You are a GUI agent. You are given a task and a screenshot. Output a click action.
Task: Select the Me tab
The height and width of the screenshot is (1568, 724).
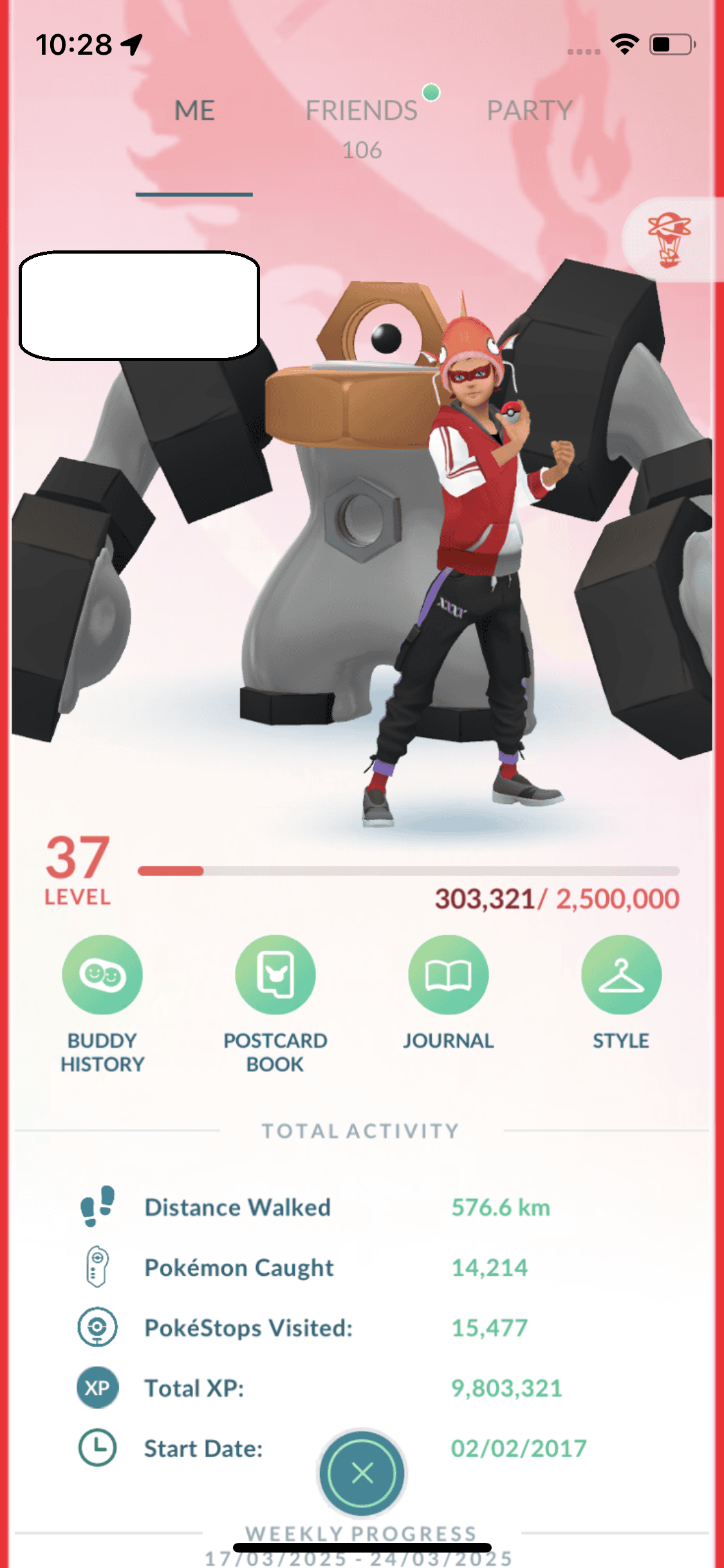[194, 111]
